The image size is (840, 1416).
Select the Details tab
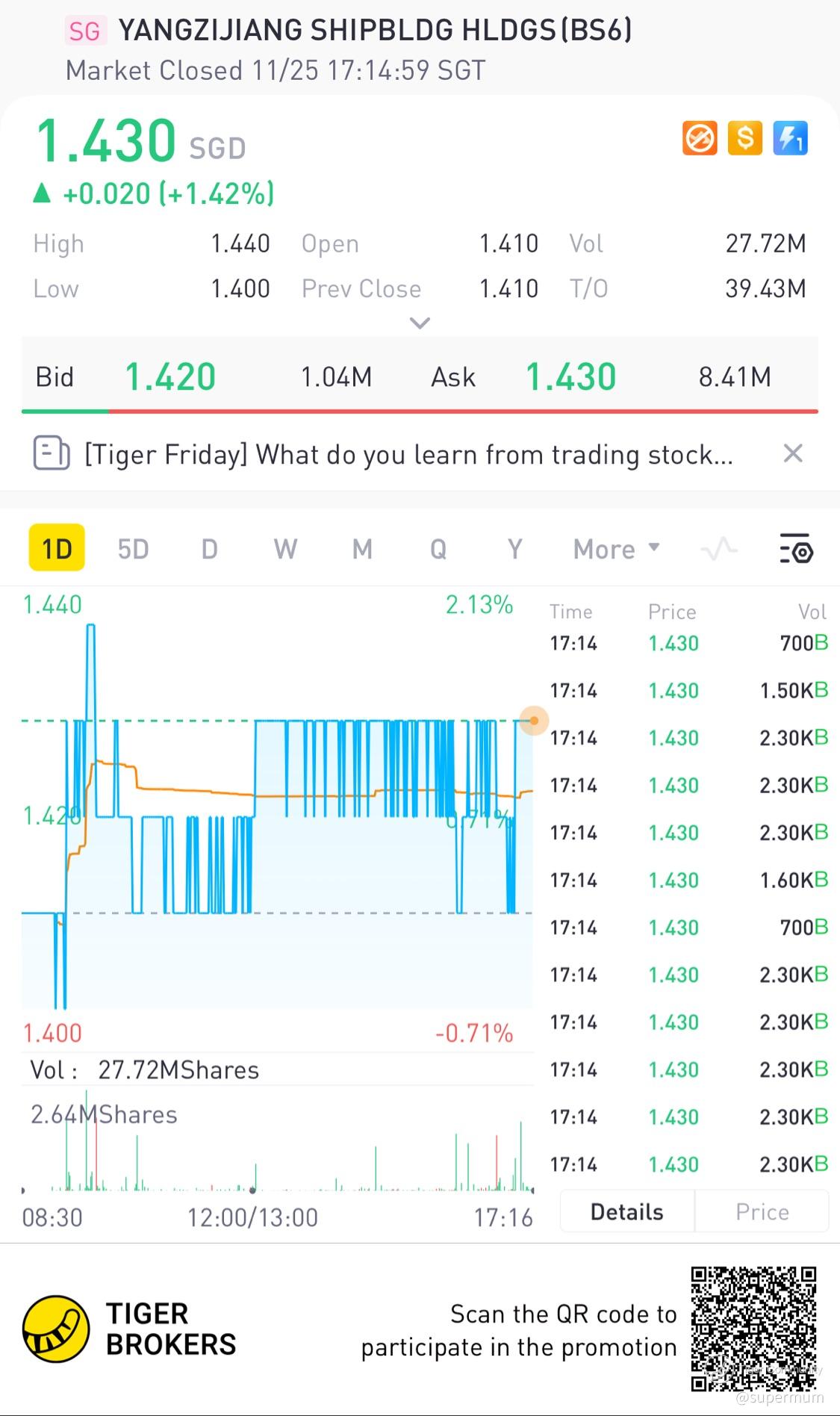pyautogui.click(x=626, y=1211)
